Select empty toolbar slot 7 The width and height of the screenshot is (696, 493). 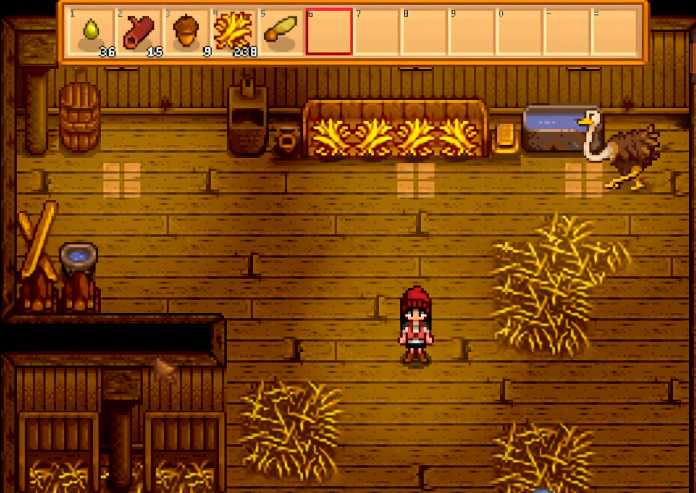click(x=376, y=32)
